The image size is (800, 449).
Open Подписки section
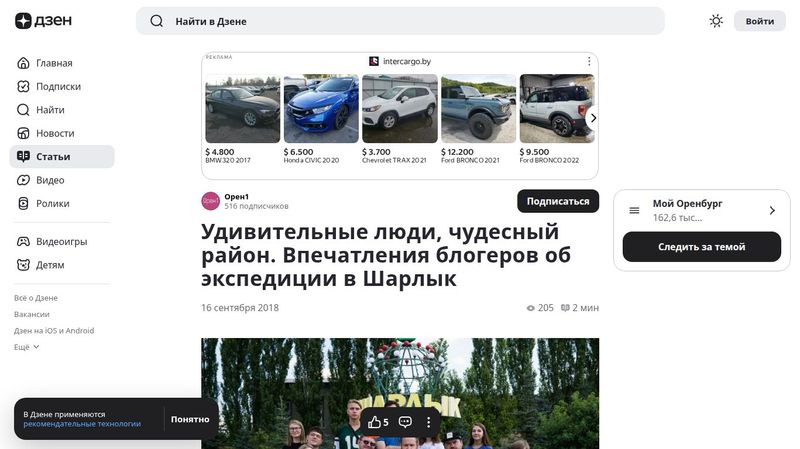(58, 86)
